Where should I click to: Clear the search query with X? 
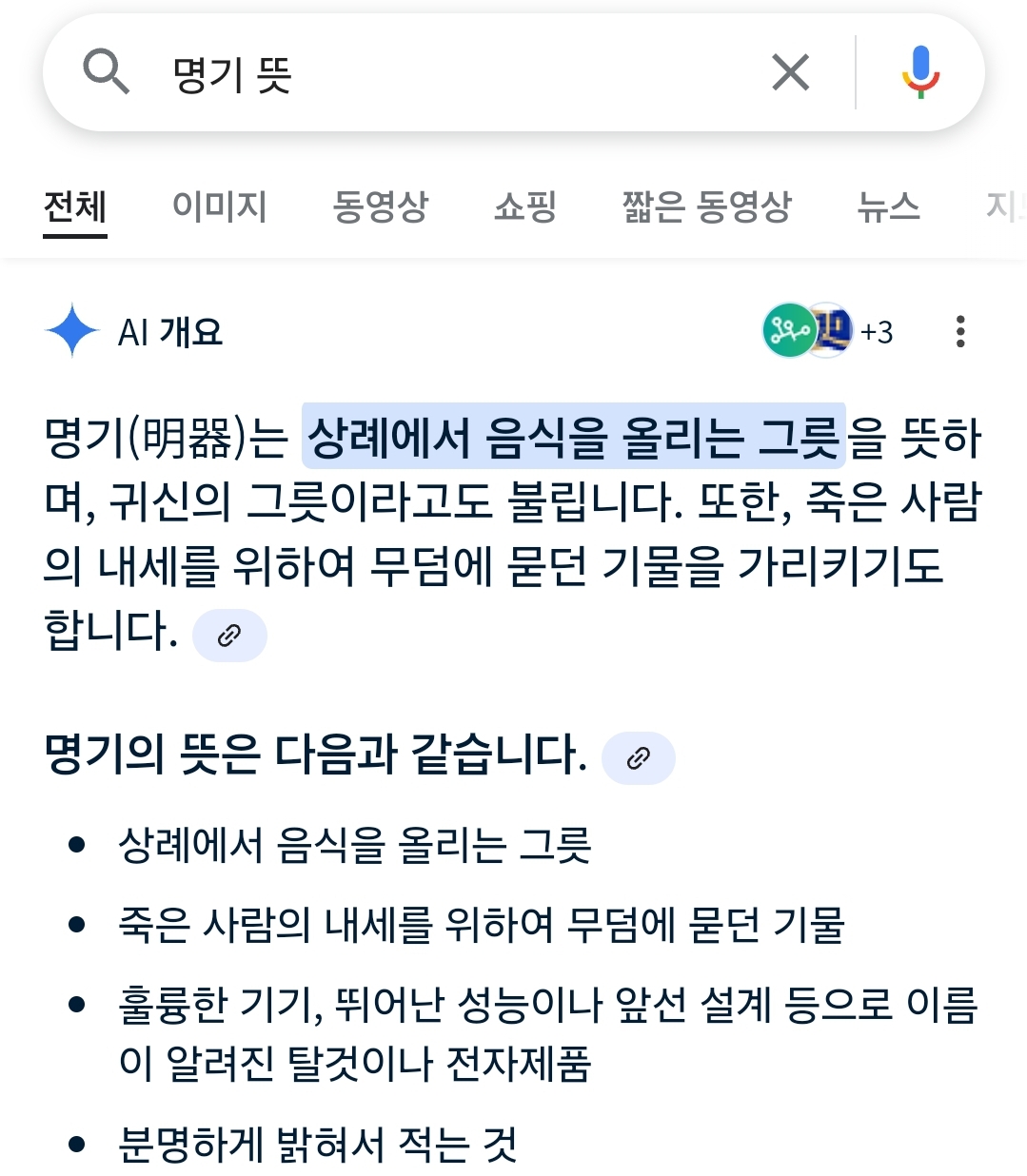point(790,73)
